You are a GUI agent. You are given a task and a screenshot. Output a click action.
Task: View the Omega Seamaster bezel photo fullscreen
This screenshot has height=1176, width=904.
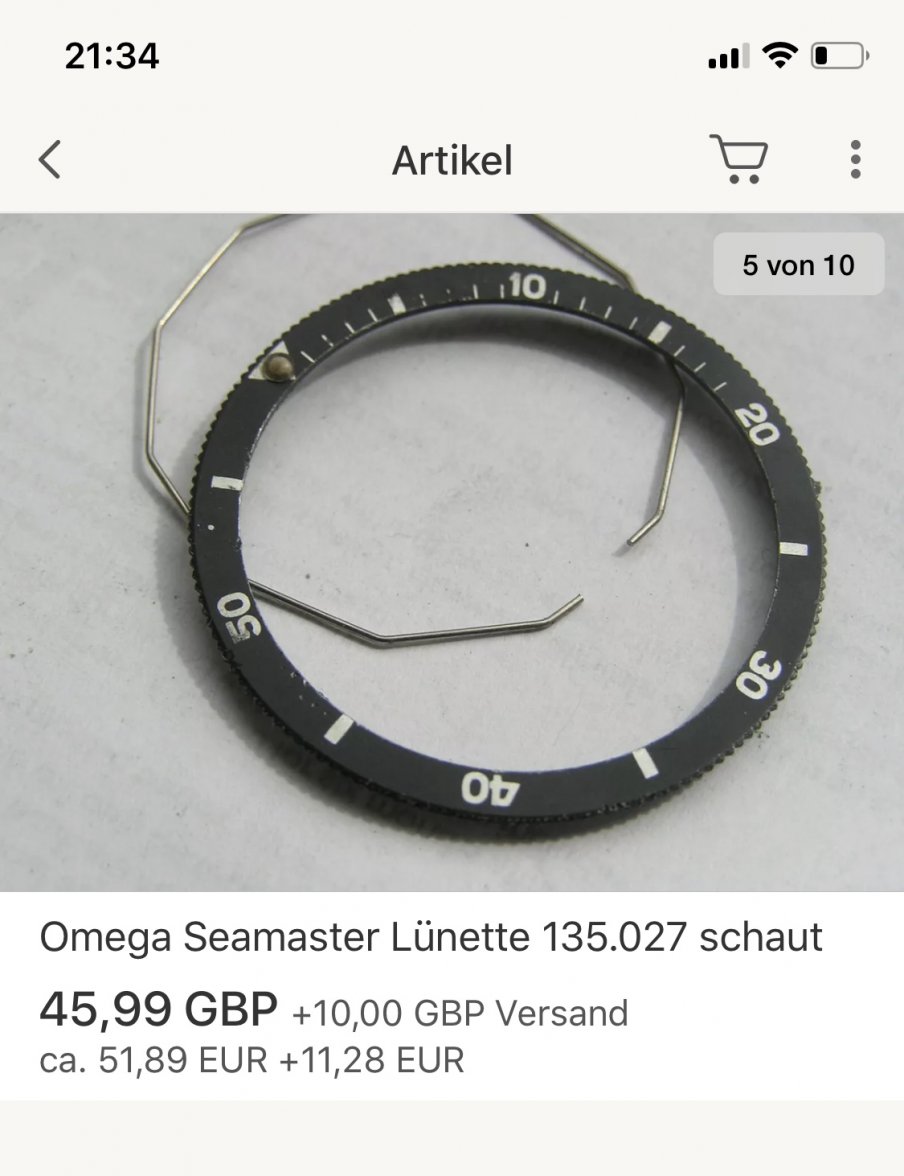[452, 552]
